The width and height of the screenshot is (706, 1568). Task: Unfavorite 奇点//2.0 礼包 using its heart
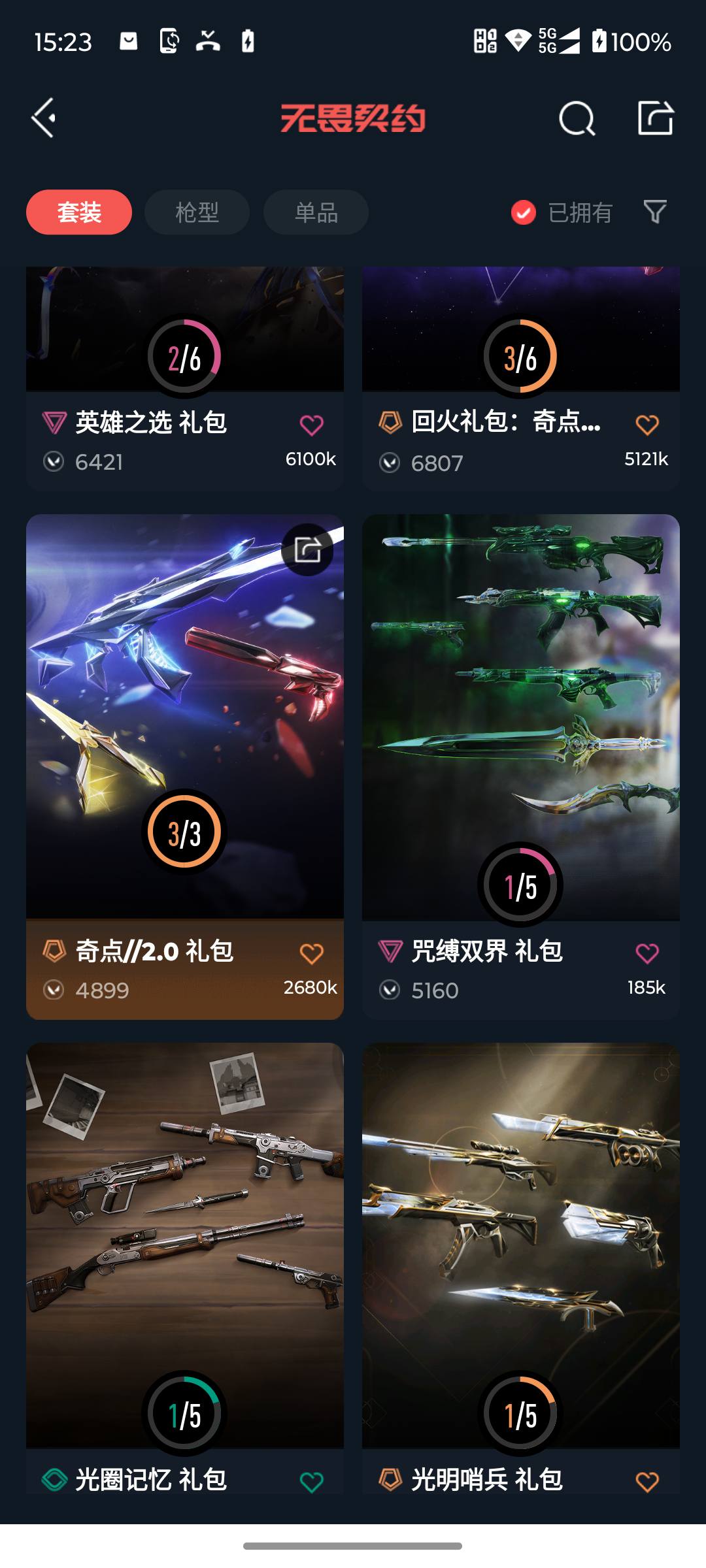[312, 953]
